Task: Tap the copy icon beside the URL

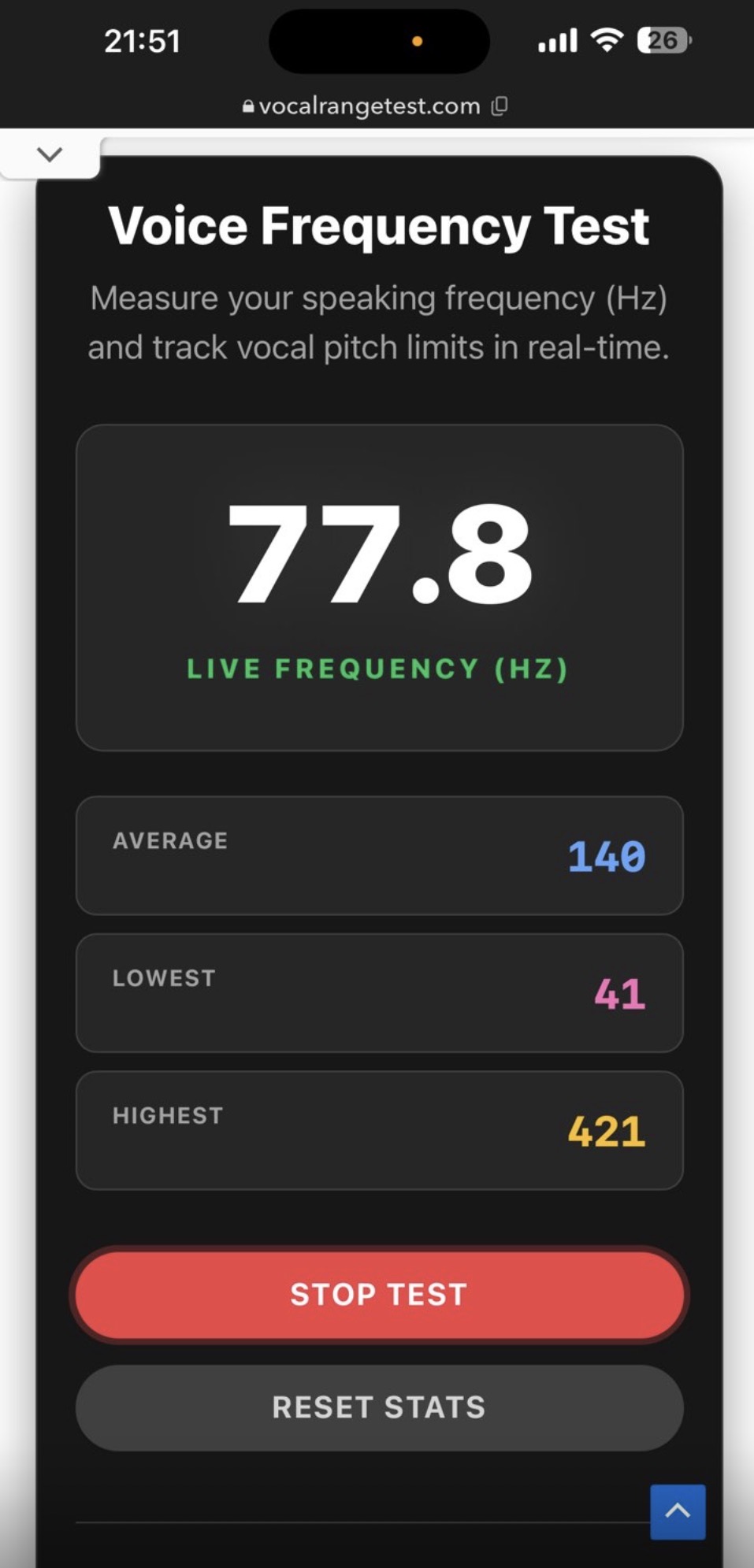Action: pyautogui.click(x=500, y=106)
